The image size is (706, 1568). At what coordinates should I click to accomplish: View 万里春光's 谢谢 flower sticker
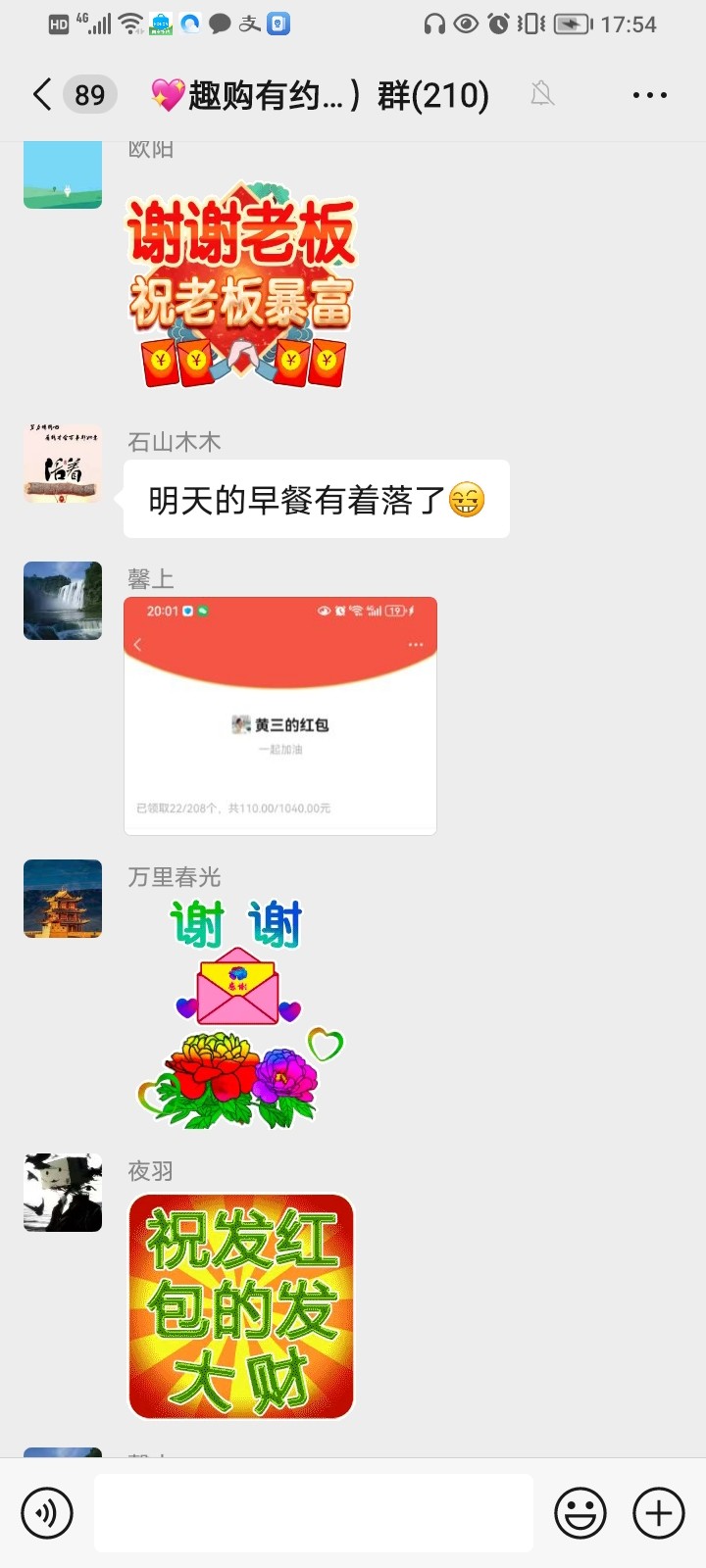click(x=239, y=1014)
